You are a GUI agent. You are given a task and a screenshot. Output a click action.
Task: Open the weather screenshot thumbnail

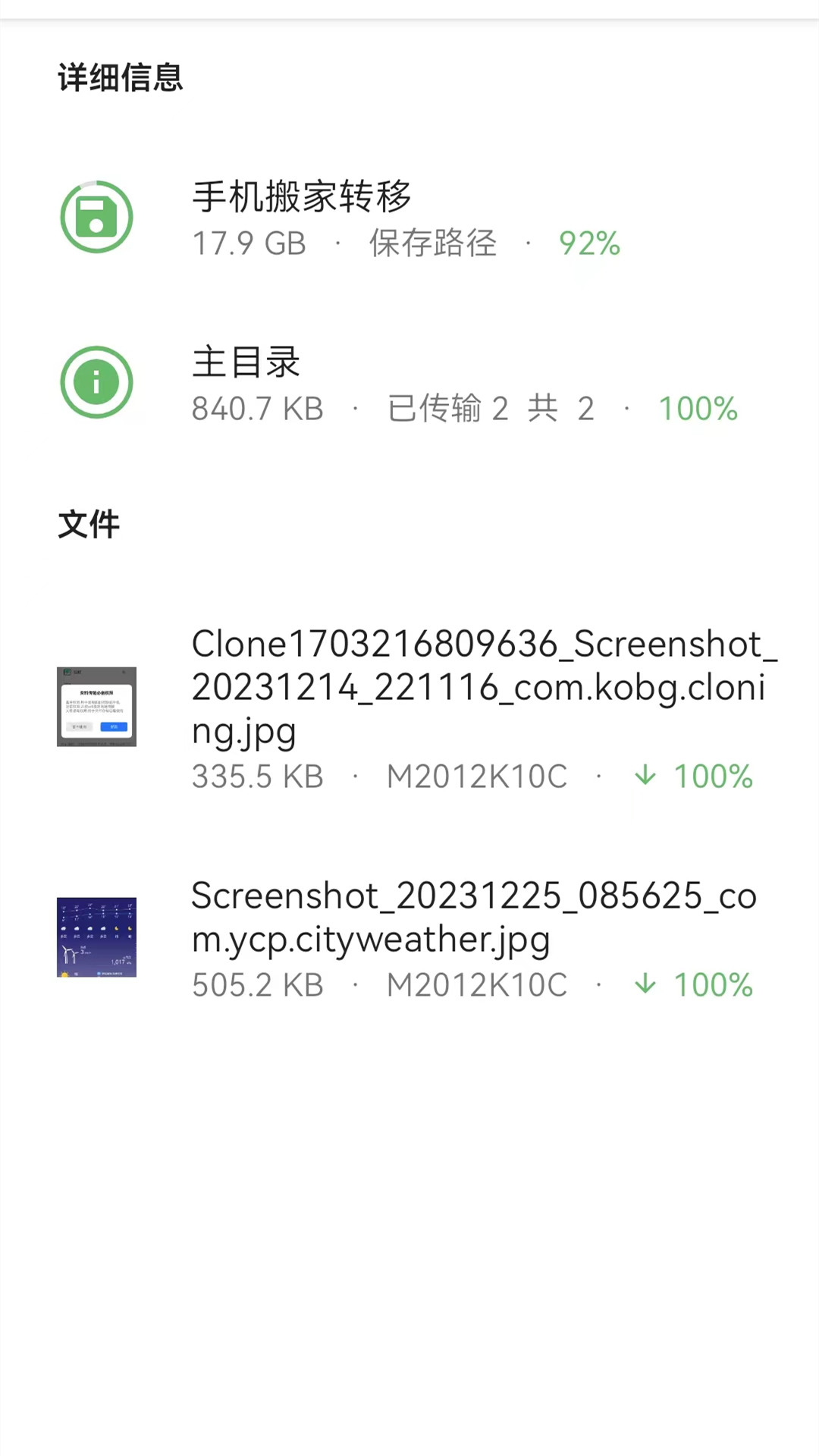[x=96, y=937]
